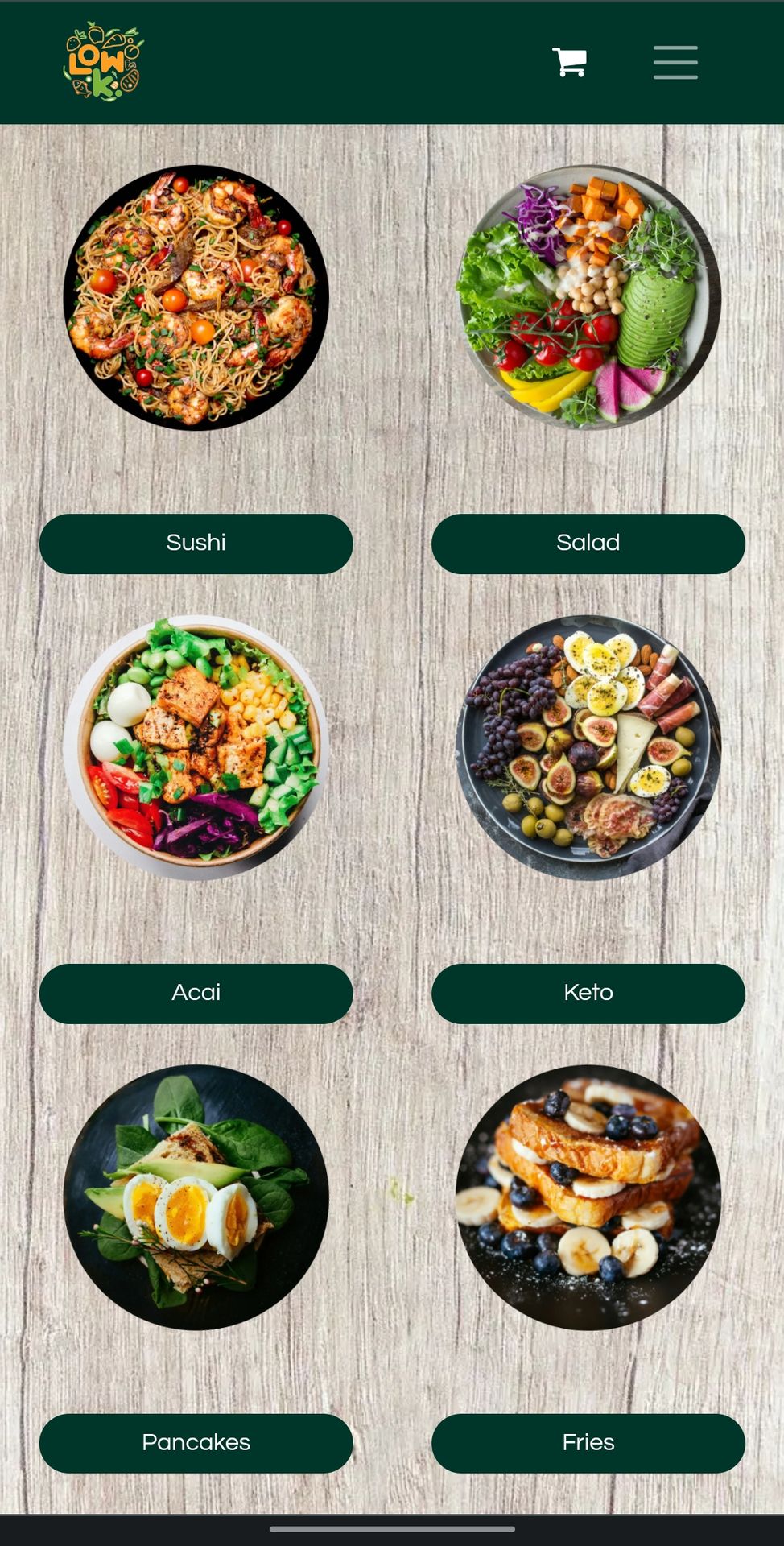The height and width of the screenshot is (1546, 784).
Task: Click the boiled egg avocado toast photo
Action: coord(196,1197)
